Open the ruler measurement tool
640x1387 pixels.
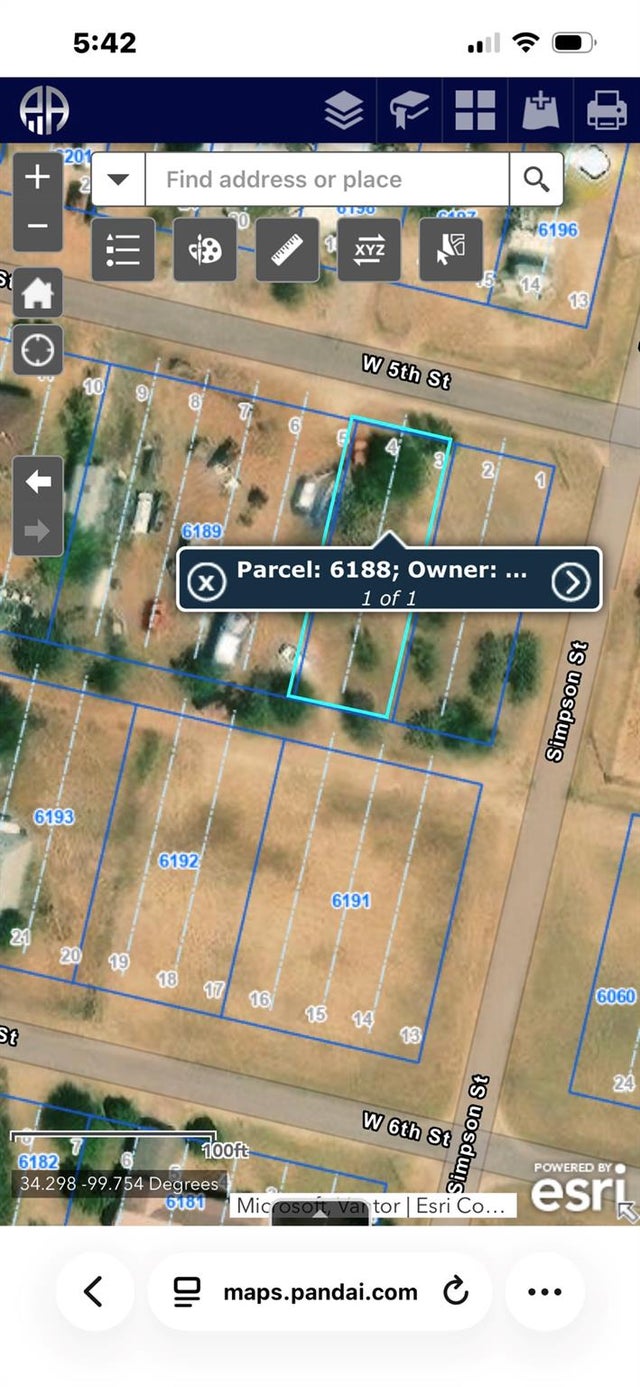tap(287, 250)
